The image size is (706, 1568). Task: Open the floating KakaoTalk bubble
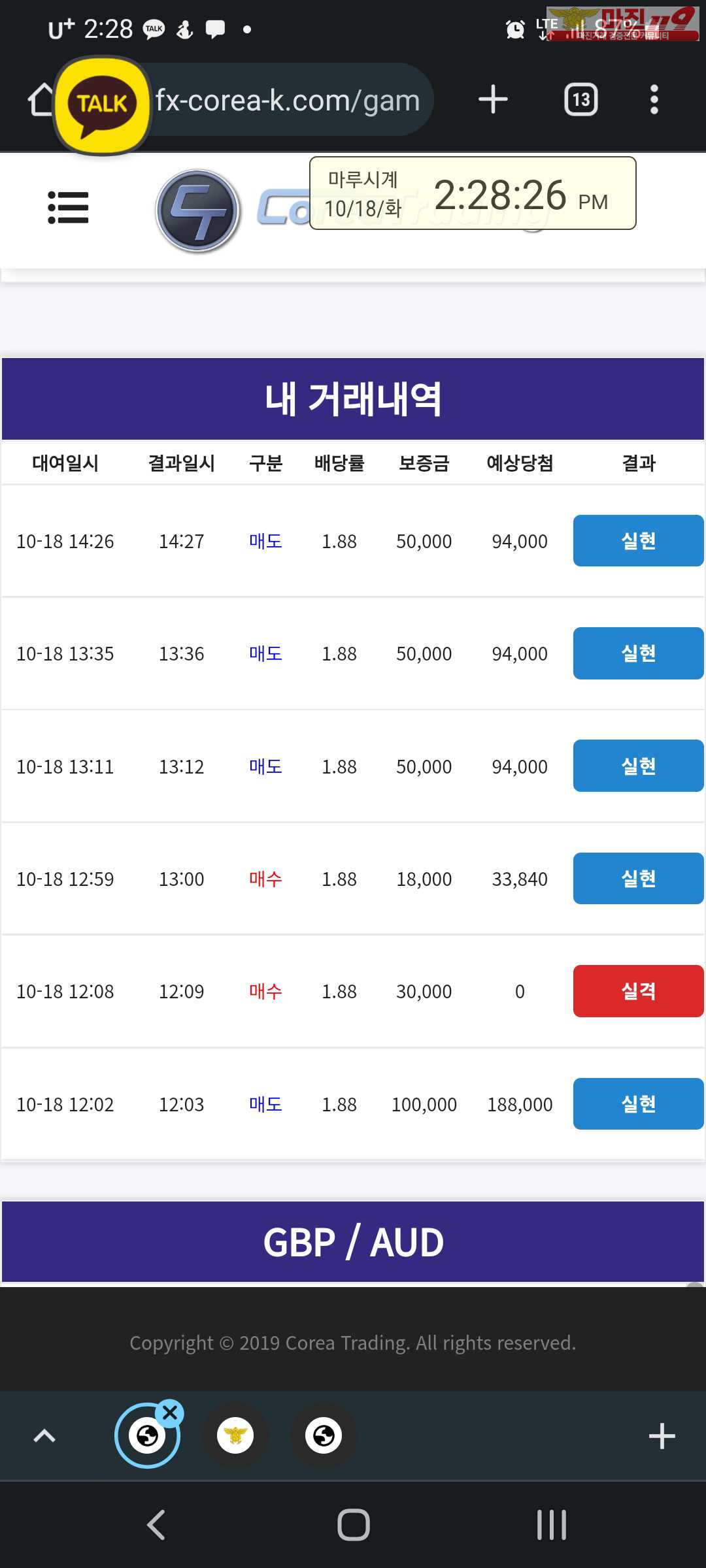pos(102,106)
